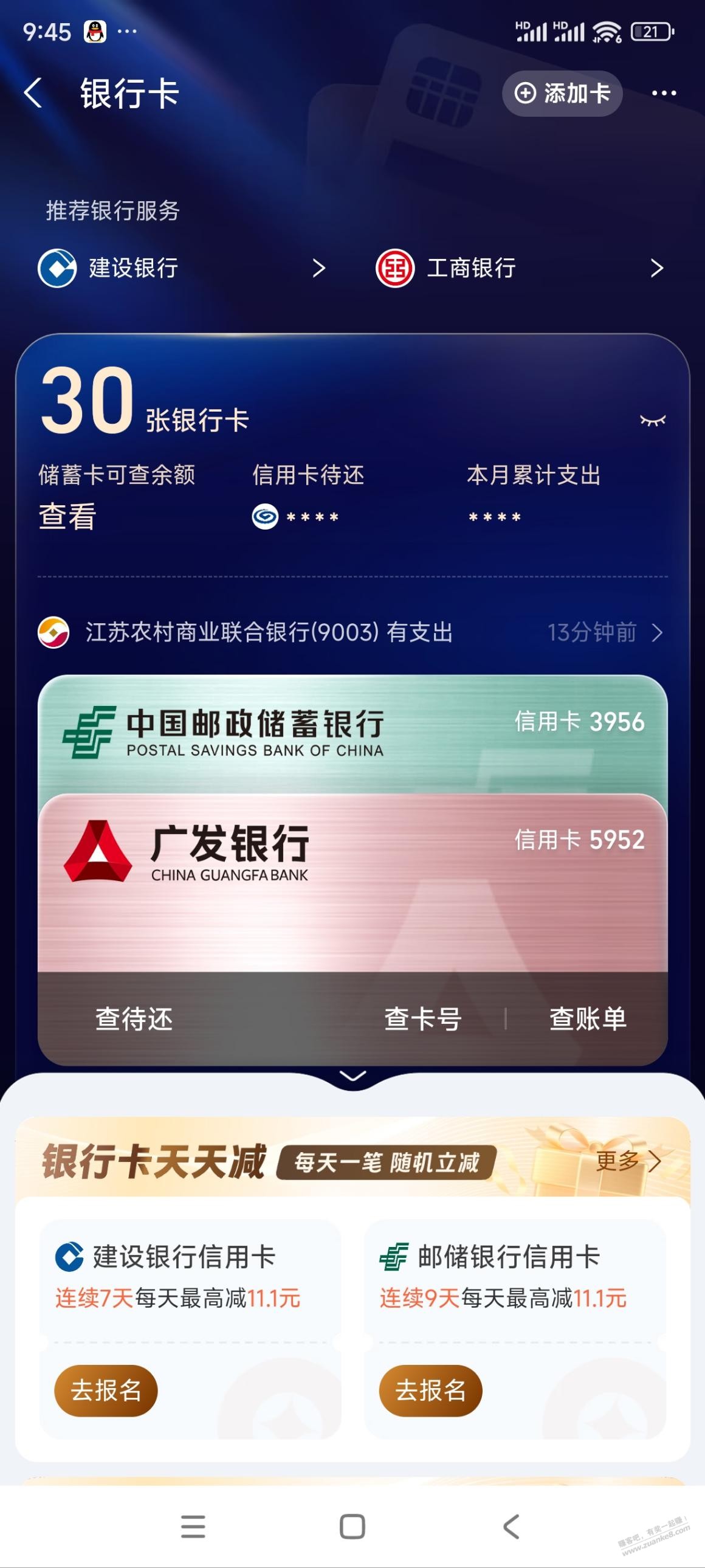Tap 去报名 for 建设银行信用卡 offer
The height and width of the screenshot is (1568, 705).
coord(106,1390)
